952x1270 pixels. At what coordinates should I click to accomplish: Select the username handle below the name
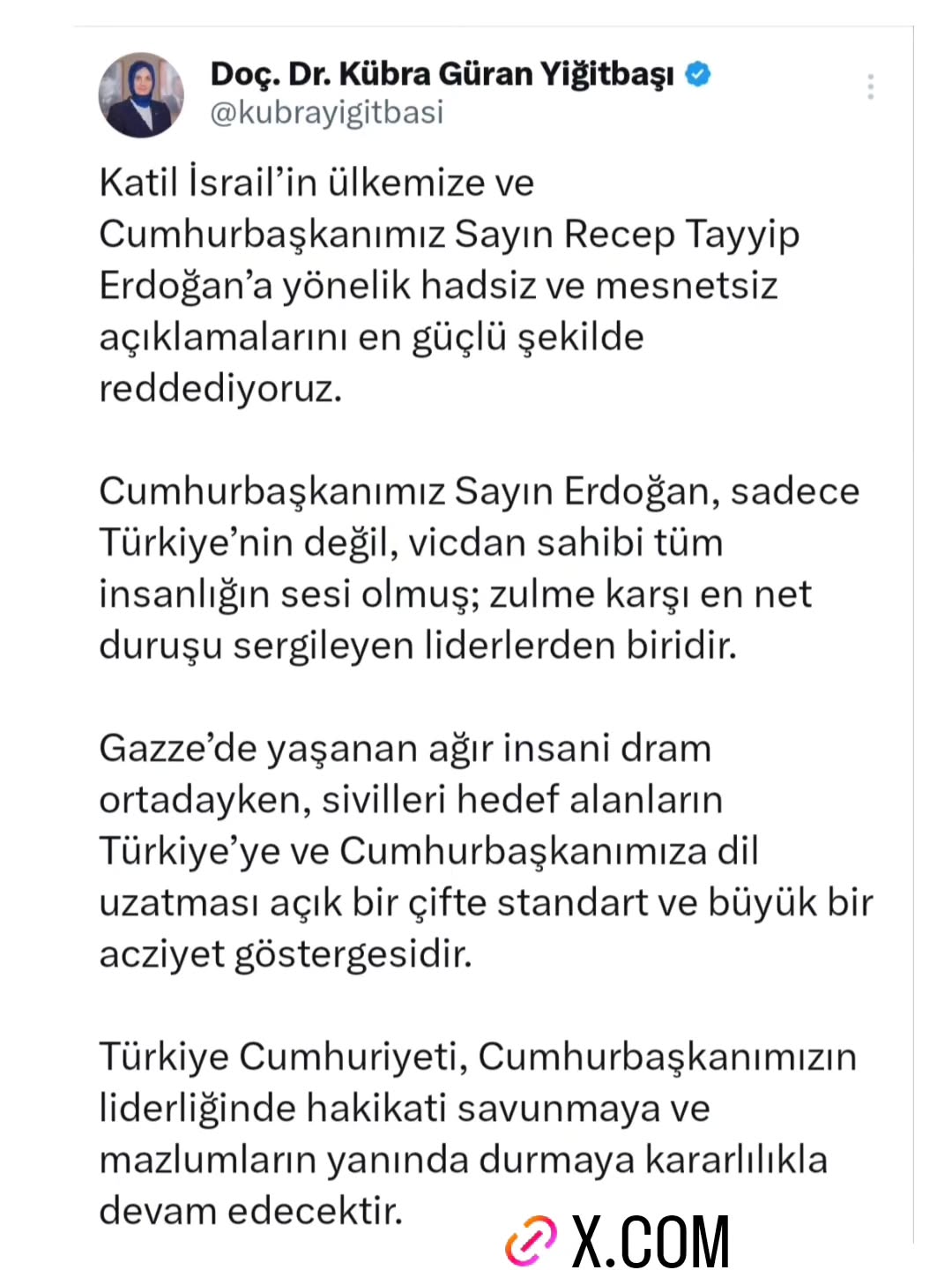tap(327, 112)
